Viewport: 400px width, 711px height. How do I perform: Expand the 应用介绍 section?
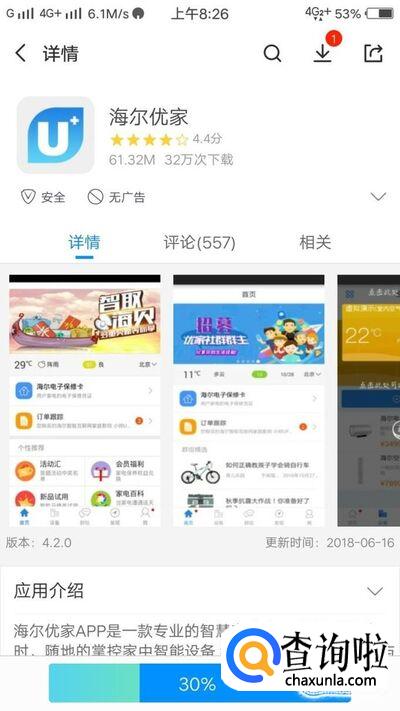click(375, 591)
